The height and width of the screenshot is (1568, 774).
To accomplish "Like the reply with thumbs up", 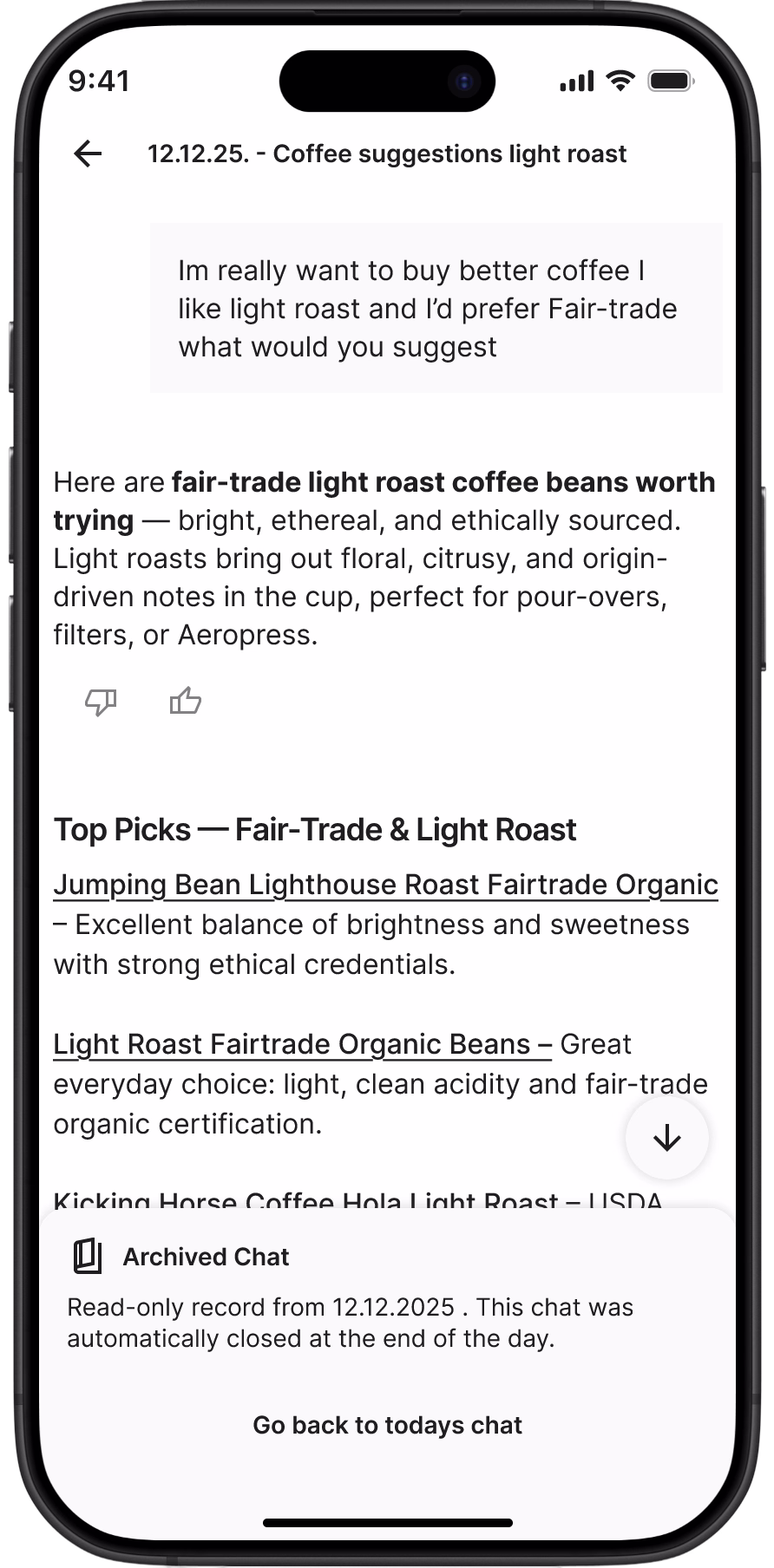I will tap(185, 701).
